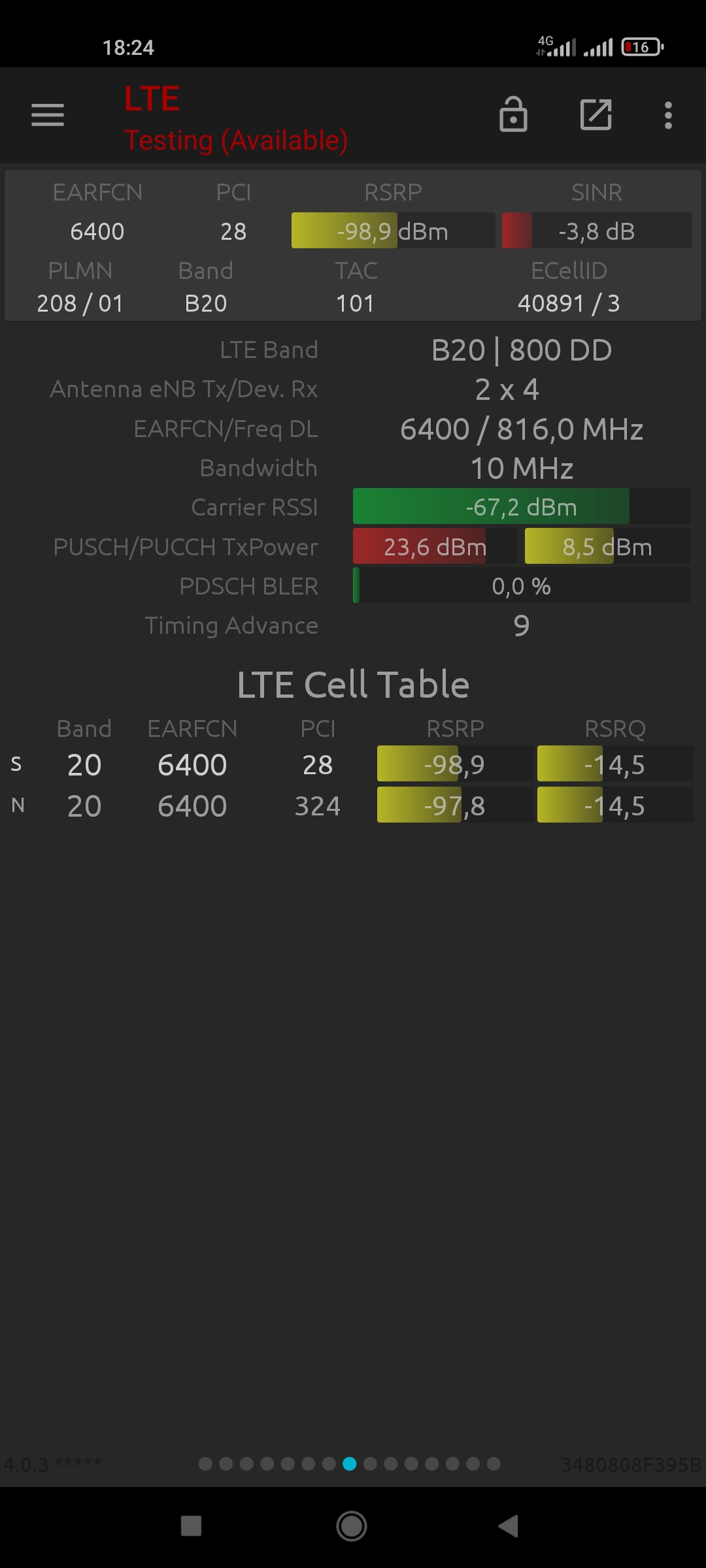The height and width of the screenshot is (1568, 706).
Task: Open the hamburger drawer menu
Action: point(48,115)
